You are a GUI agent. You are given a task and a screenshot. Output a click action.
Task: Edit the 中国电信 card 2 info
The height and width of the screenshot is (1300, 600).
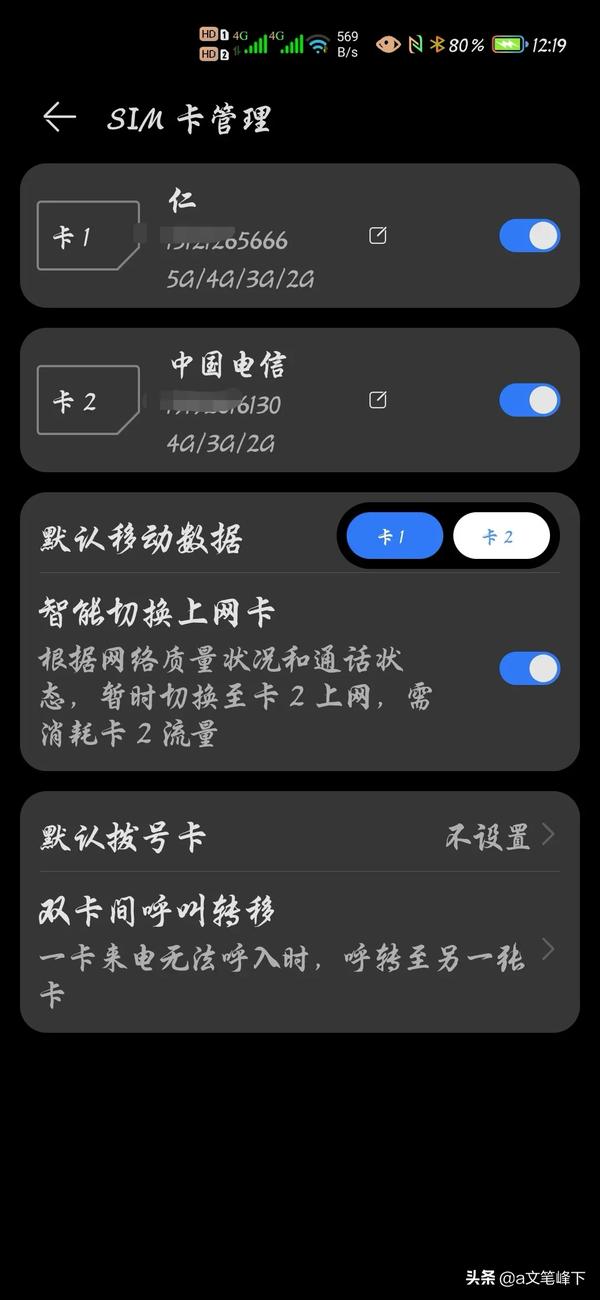coord(378,400)
